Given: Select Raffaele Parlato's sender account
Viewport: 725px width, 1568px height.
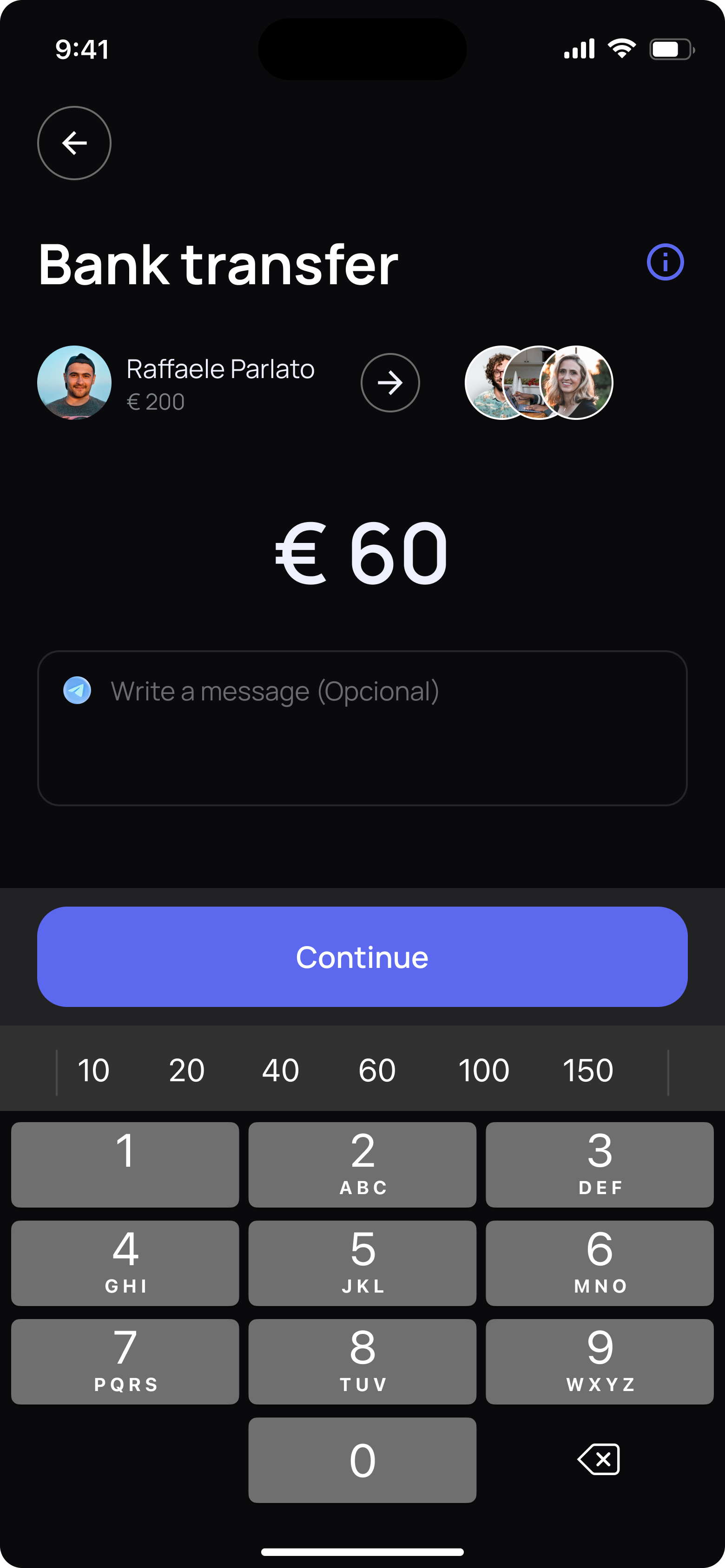Looking at the screenshot, I should pyautogui.click(x=176, y=383).
